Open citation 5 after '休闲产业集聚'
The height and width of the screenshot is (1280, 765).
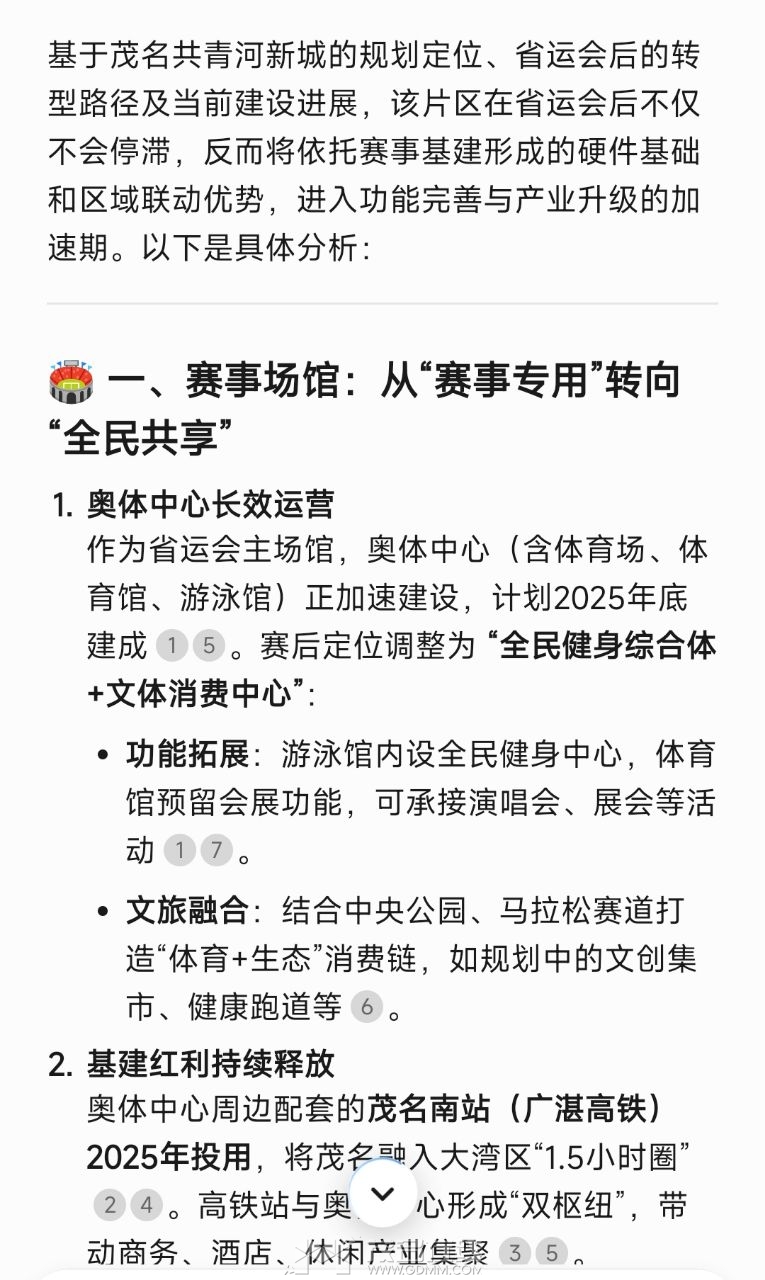pos(551,1252)
